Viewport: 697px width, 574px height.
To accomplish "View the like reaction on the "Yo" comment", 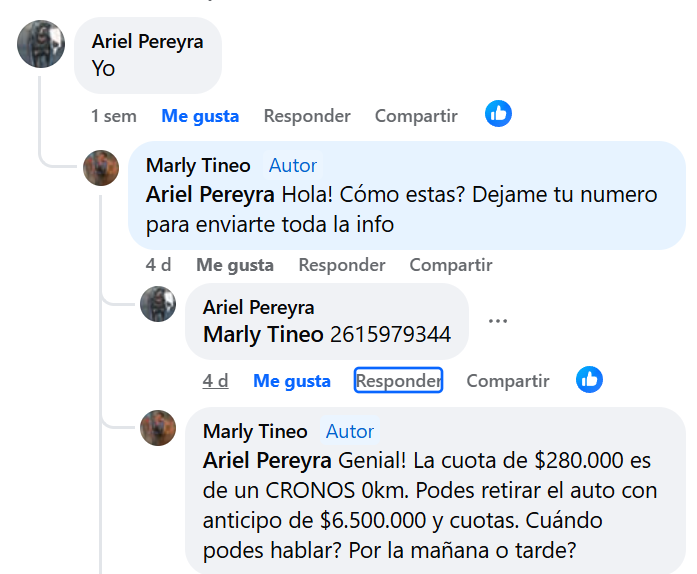I will (498, 114).
